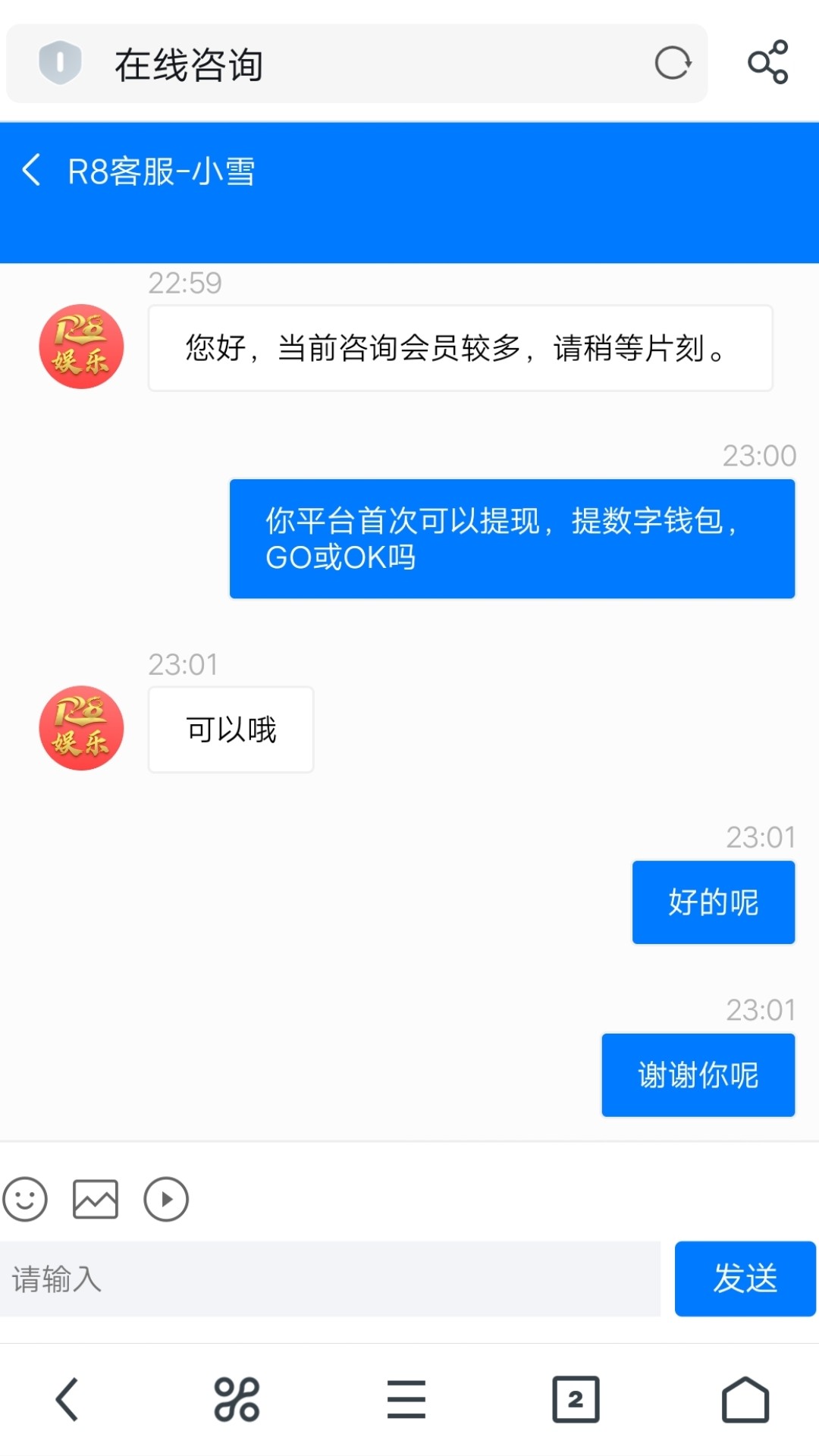Focus the 请输入 message field

click(330, 1279)
